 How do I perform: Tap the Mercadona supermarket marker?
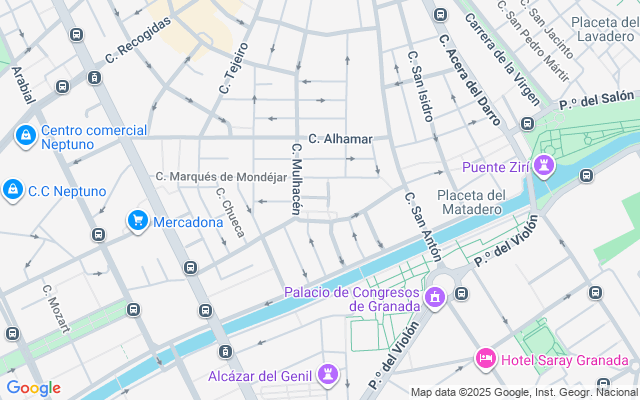tap(138, 222)
